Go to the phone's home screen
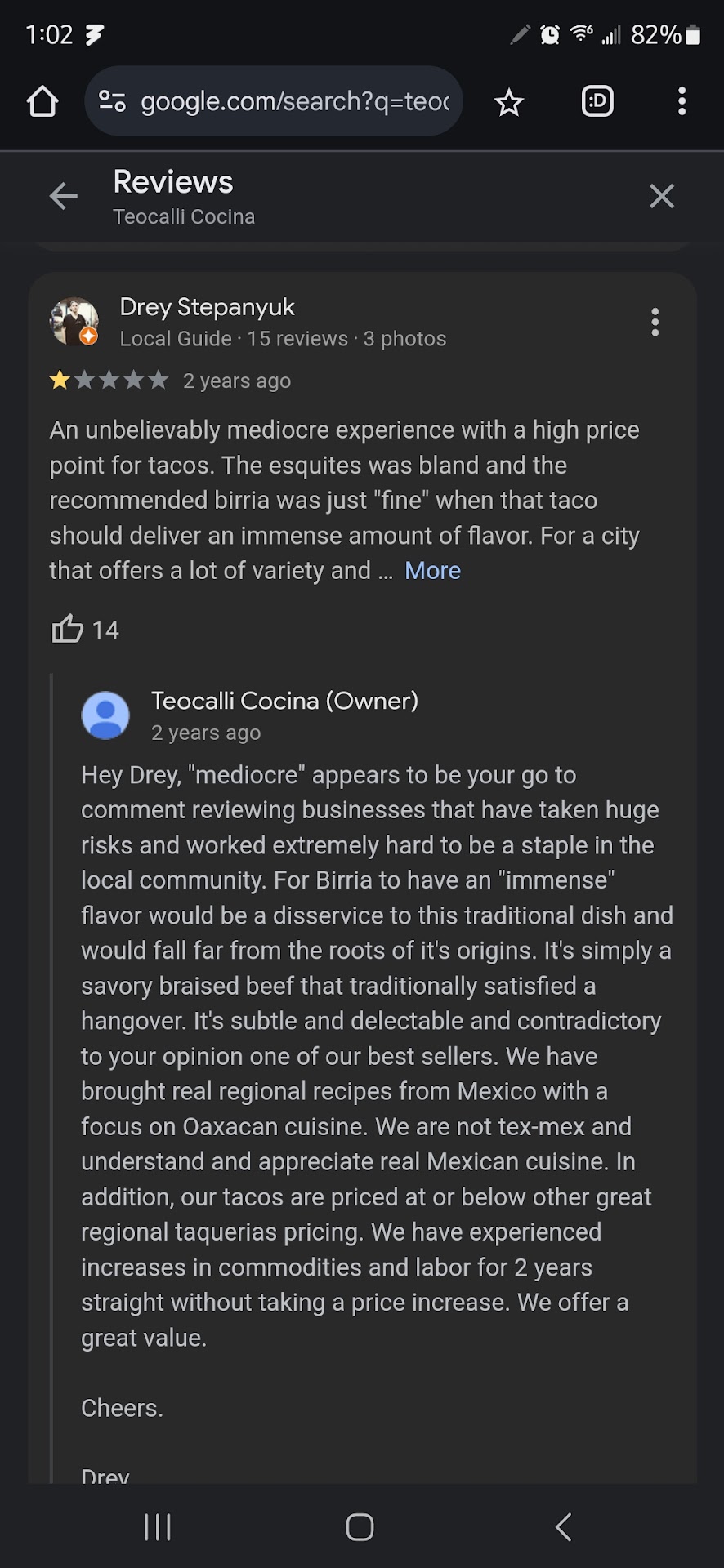This screenshot has height=1568, width=724. click(x=360, y=1526)
